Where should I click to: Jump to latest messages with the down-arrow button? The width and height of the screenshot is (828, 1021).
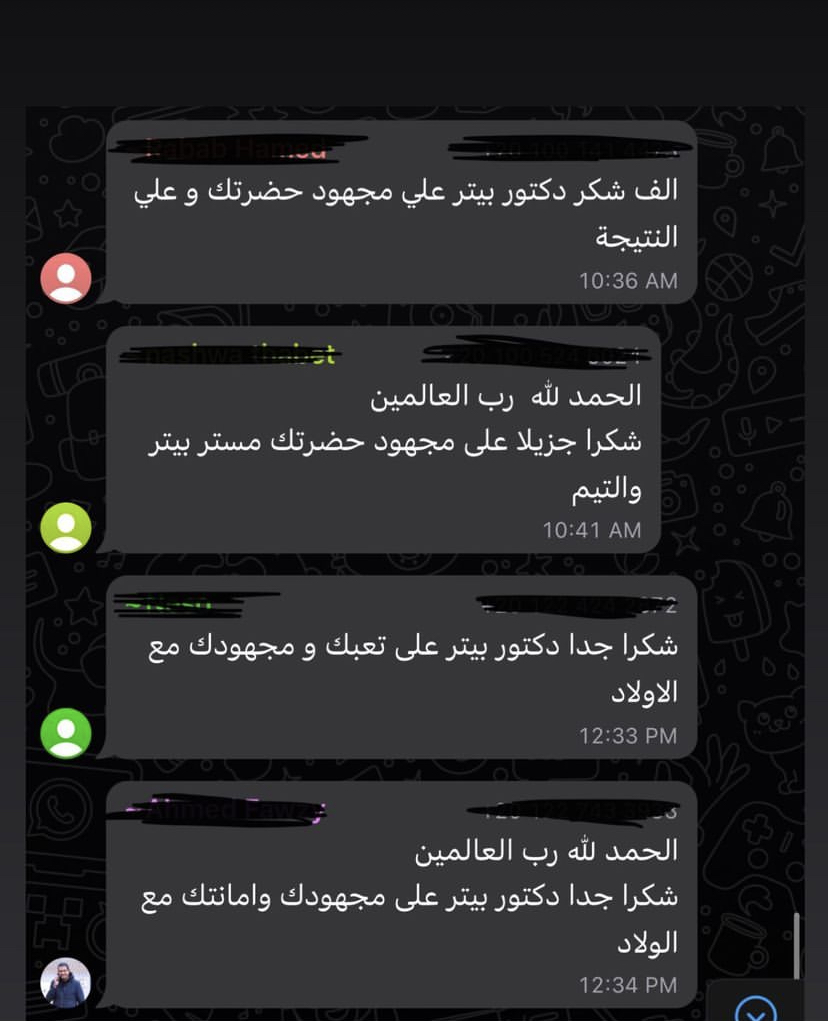coord(755,1008)
